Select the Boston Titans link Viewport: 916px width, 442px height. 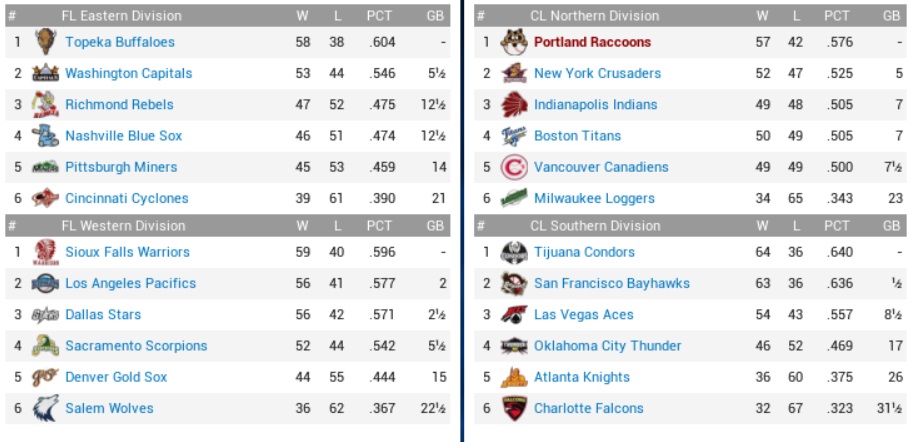577,136
